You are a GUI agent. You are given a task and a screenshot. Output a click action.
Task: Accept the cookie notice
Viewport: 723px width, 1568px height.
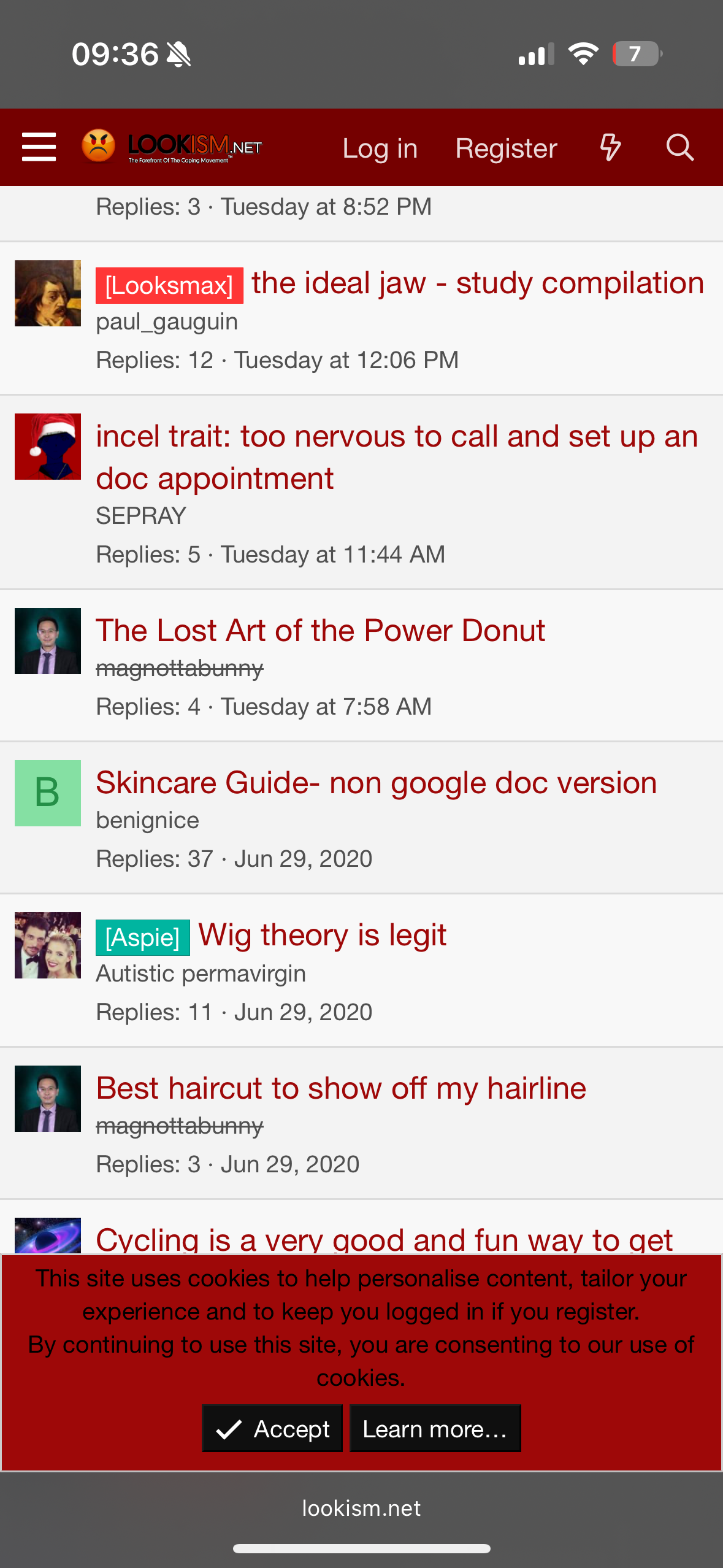point(272,1429)
